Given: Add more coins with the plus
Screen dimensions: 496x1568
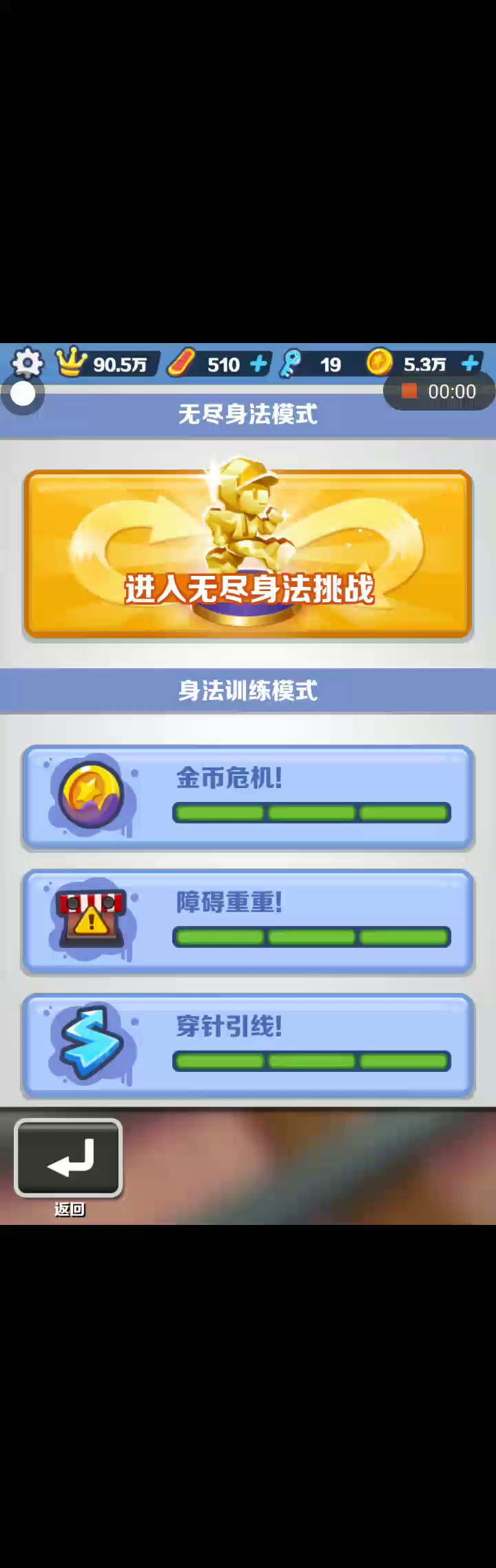Looking at the screenshot, I should click(x=470, y=363).
